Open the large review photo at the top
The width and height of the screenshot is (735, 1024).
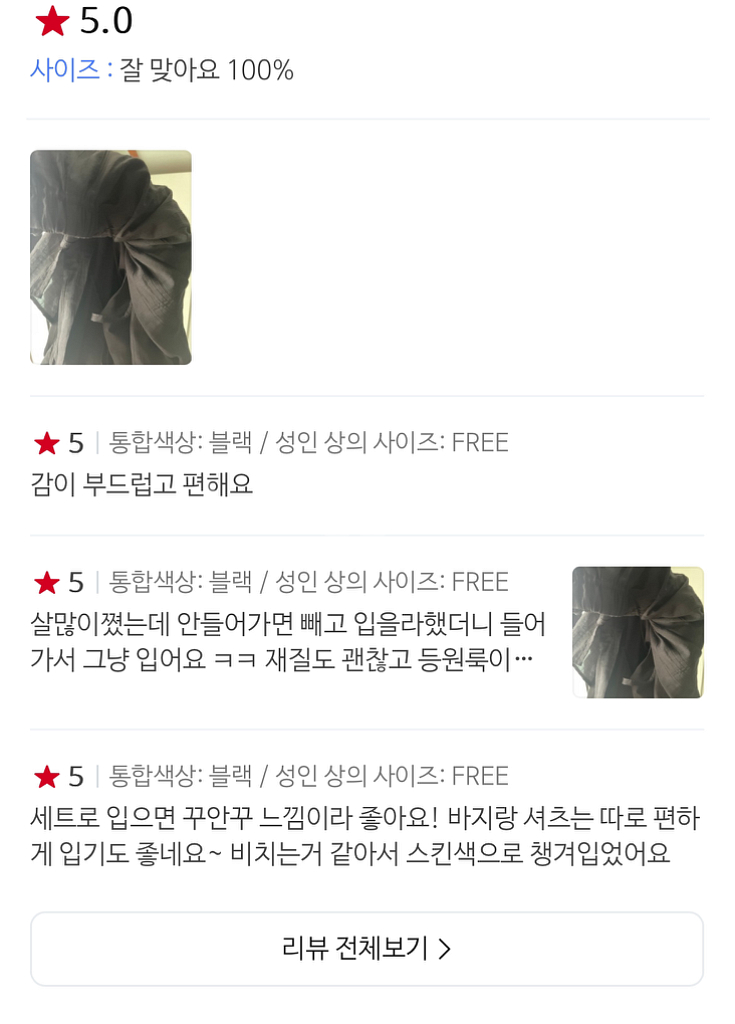111,257
